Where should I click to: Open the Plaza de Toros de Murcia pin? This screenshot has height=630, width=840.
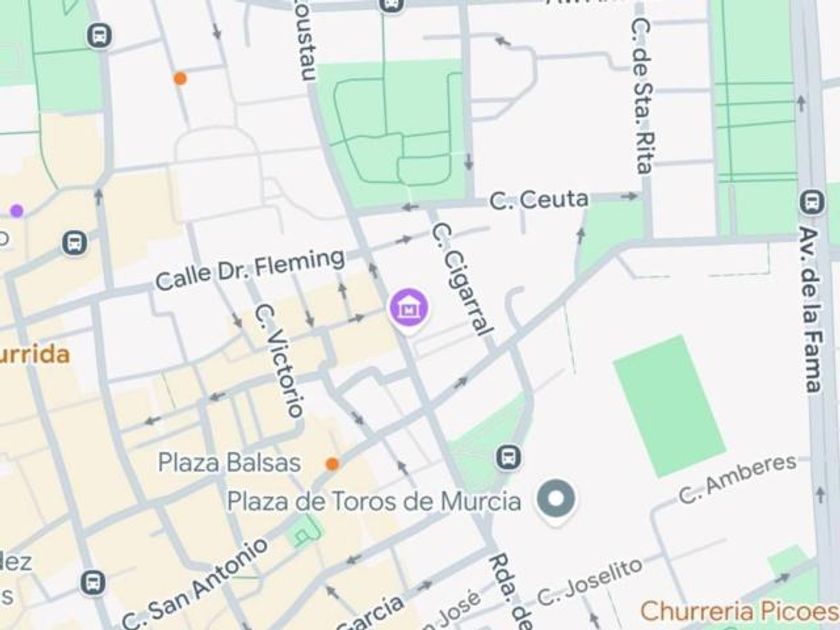point(556,500)
